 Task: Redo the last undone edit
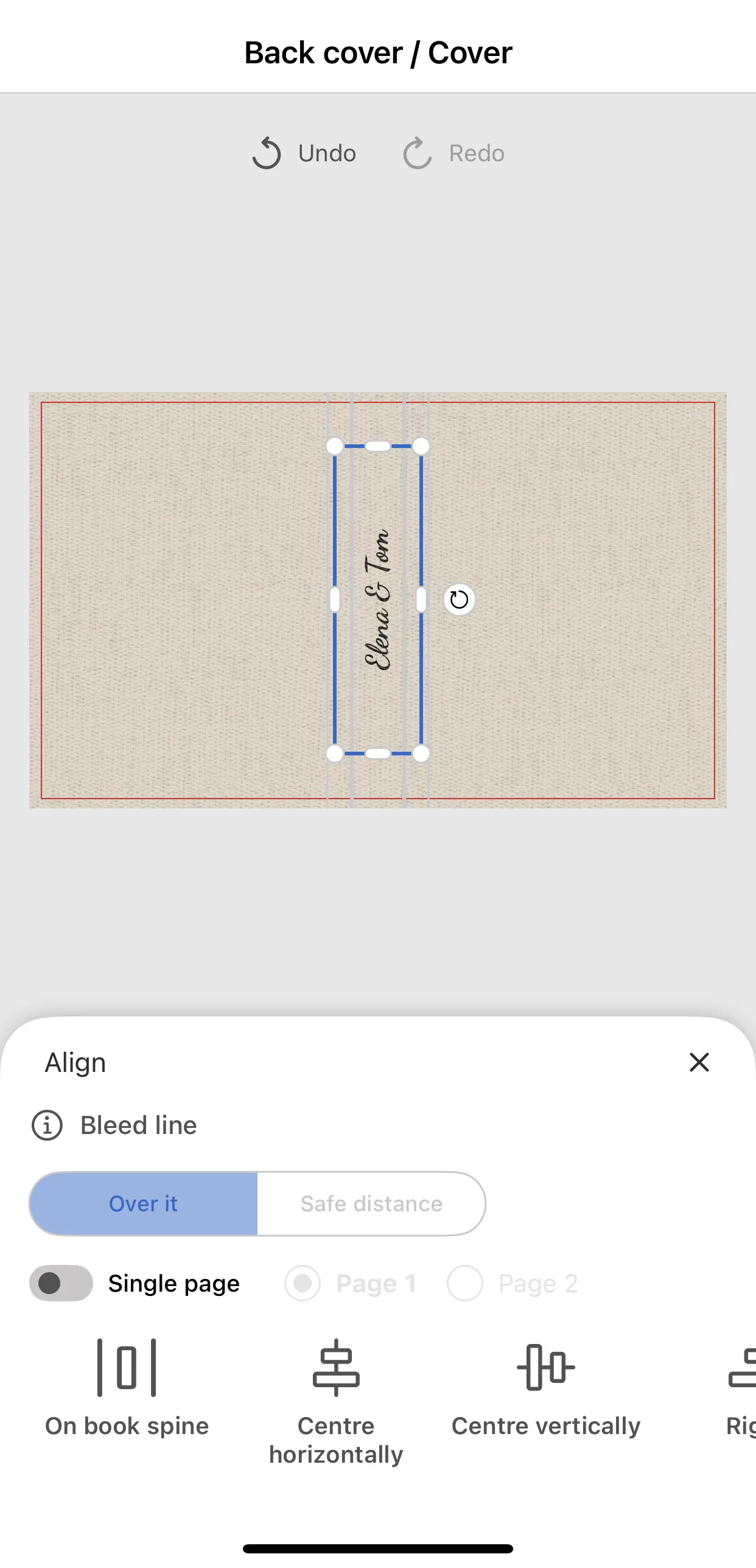coord(454,153)
